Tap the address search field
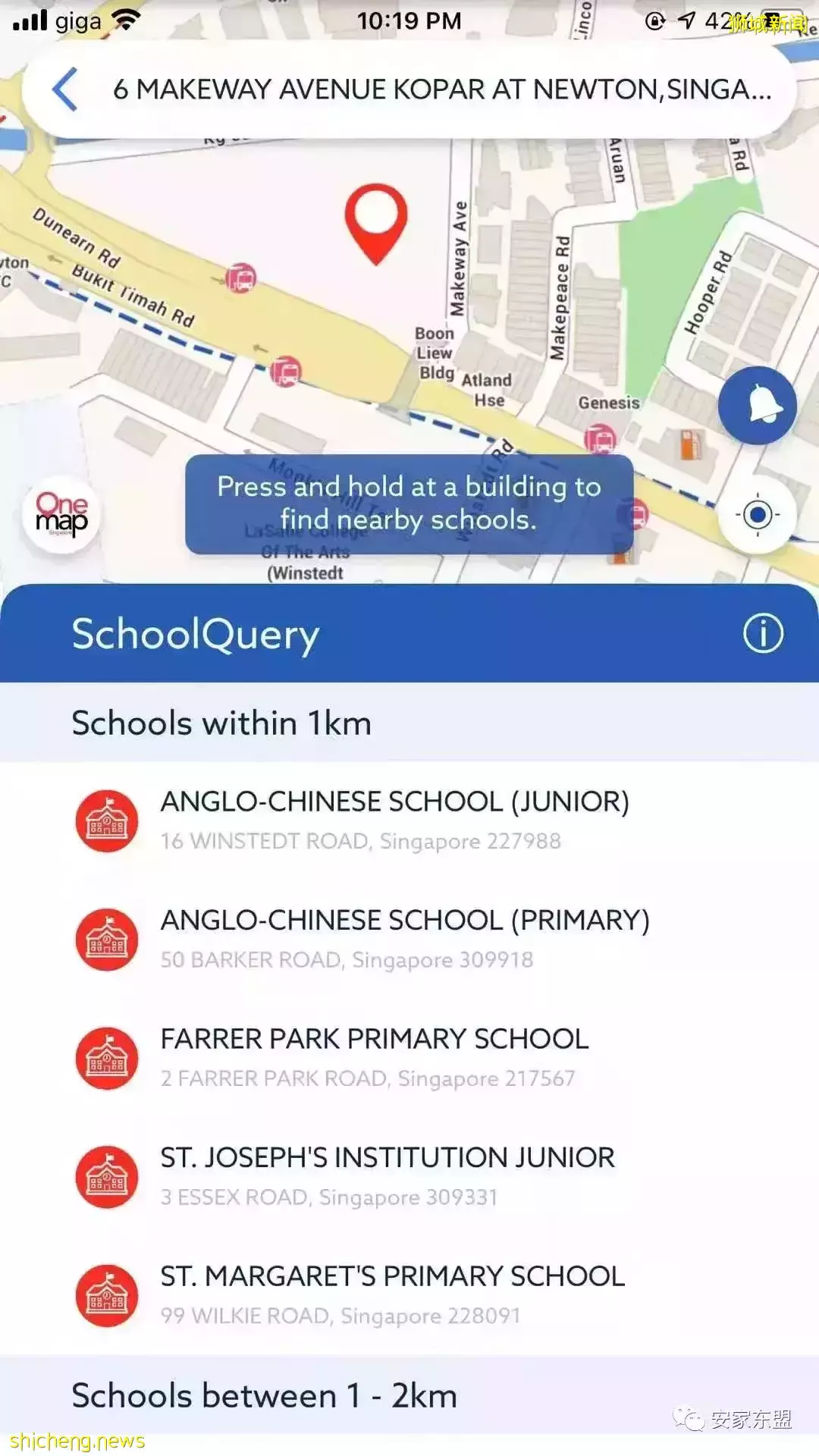Screen dimensions: 819x1456 tap(442, 89)
